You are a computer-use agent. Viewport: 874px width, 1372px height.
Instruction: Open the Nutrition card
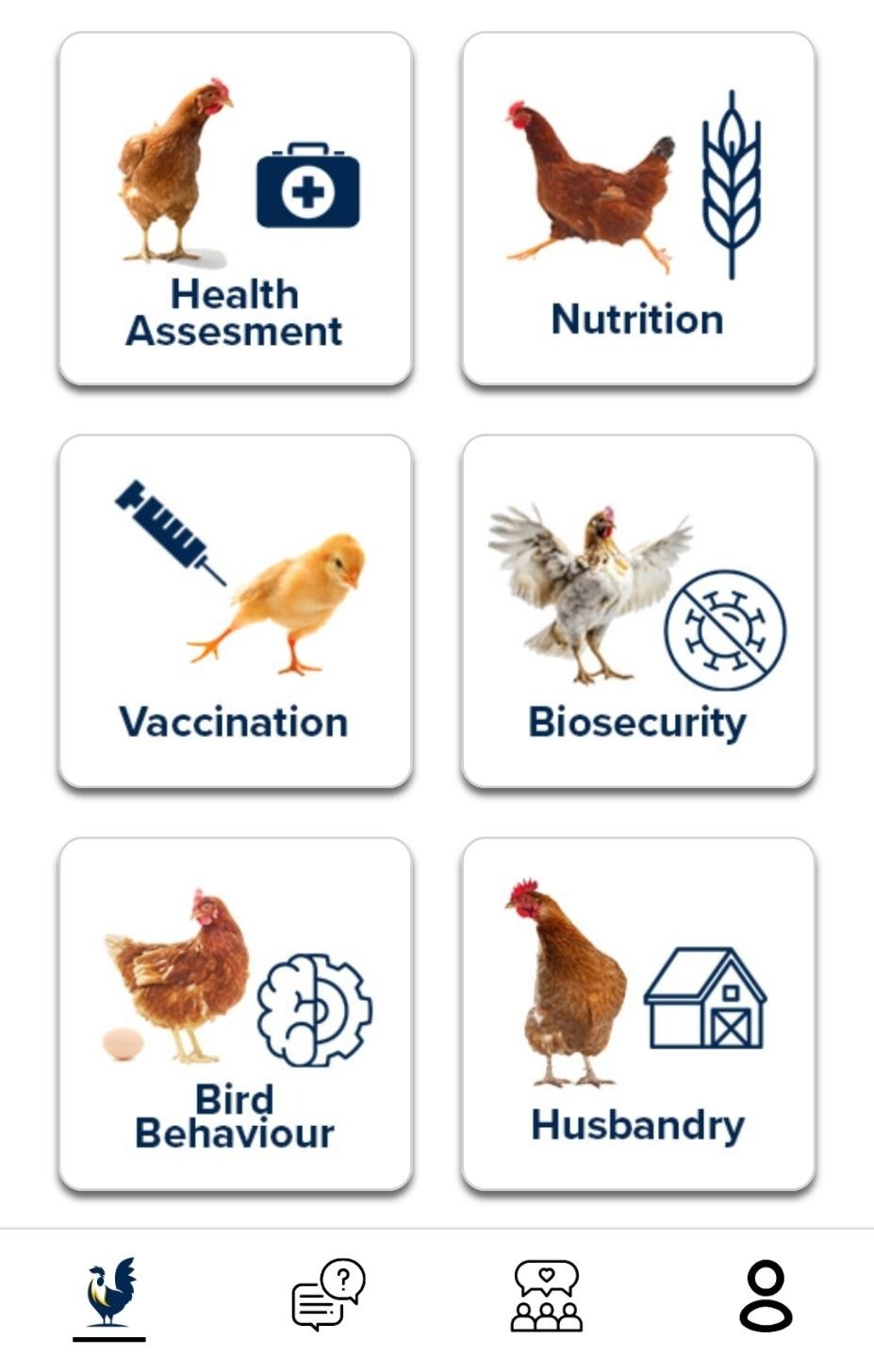(637, 208)
